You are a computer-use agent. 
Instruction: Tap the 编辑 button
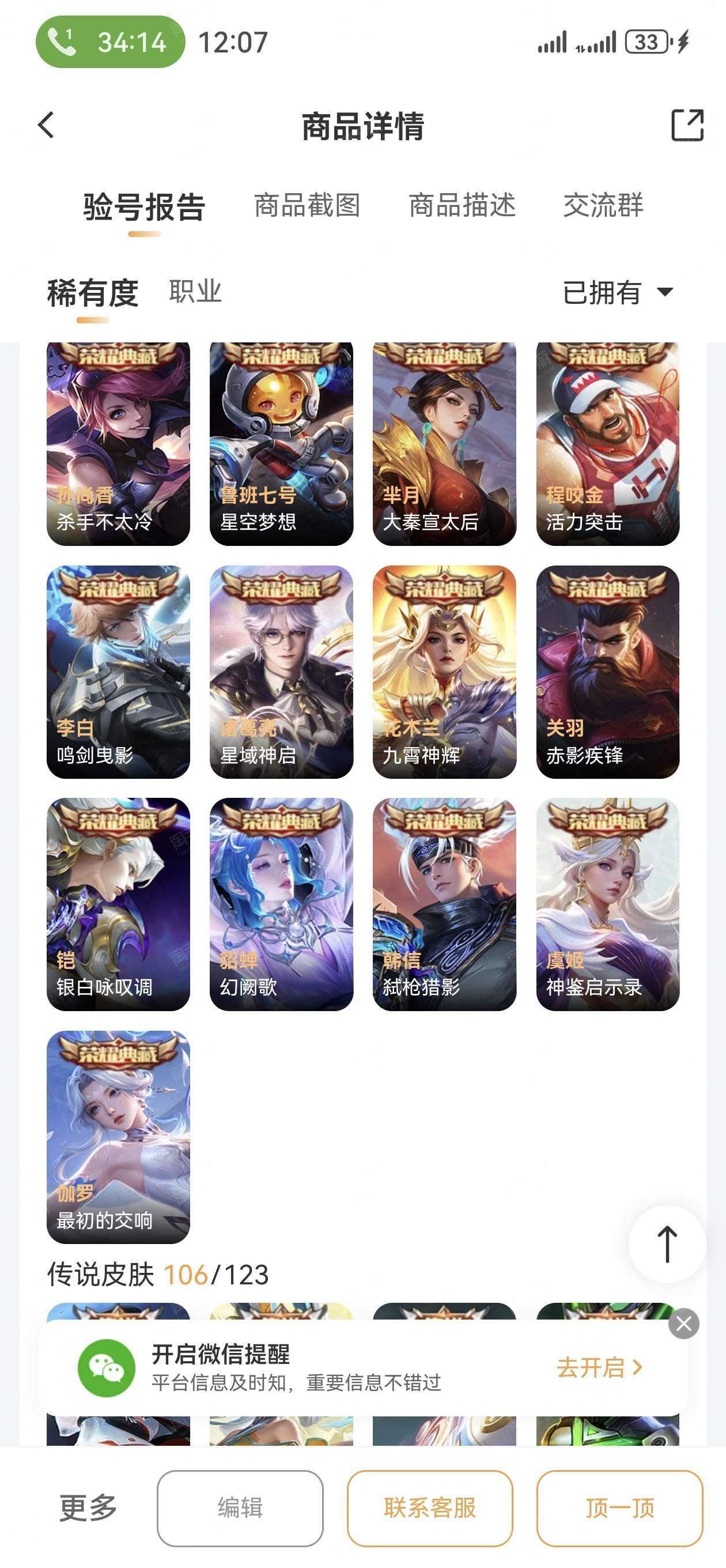pyautogui.click(x=240, y=1507)
